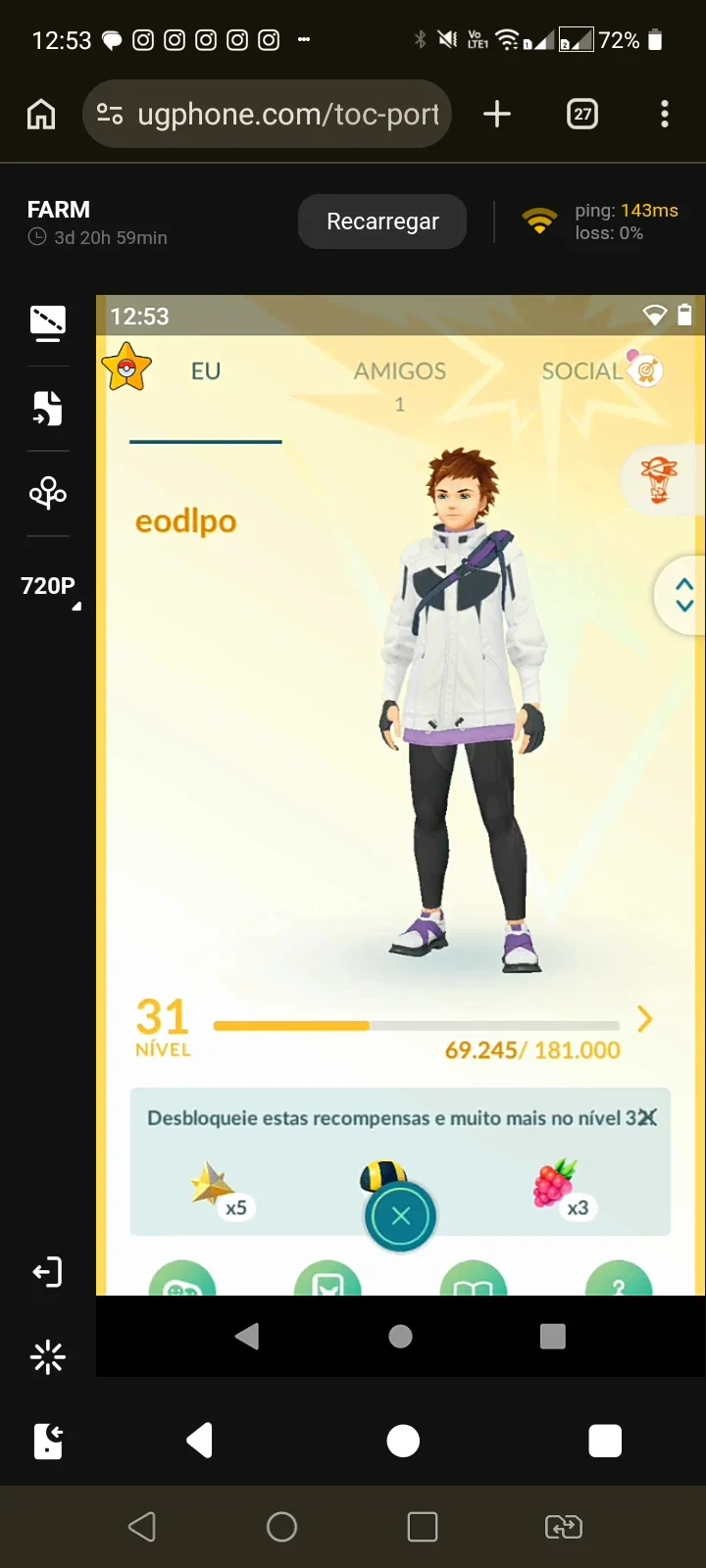Tap the Recarregar button
Image resolution: width=706 pixels, height=1568 pixels.
point(382,221)
